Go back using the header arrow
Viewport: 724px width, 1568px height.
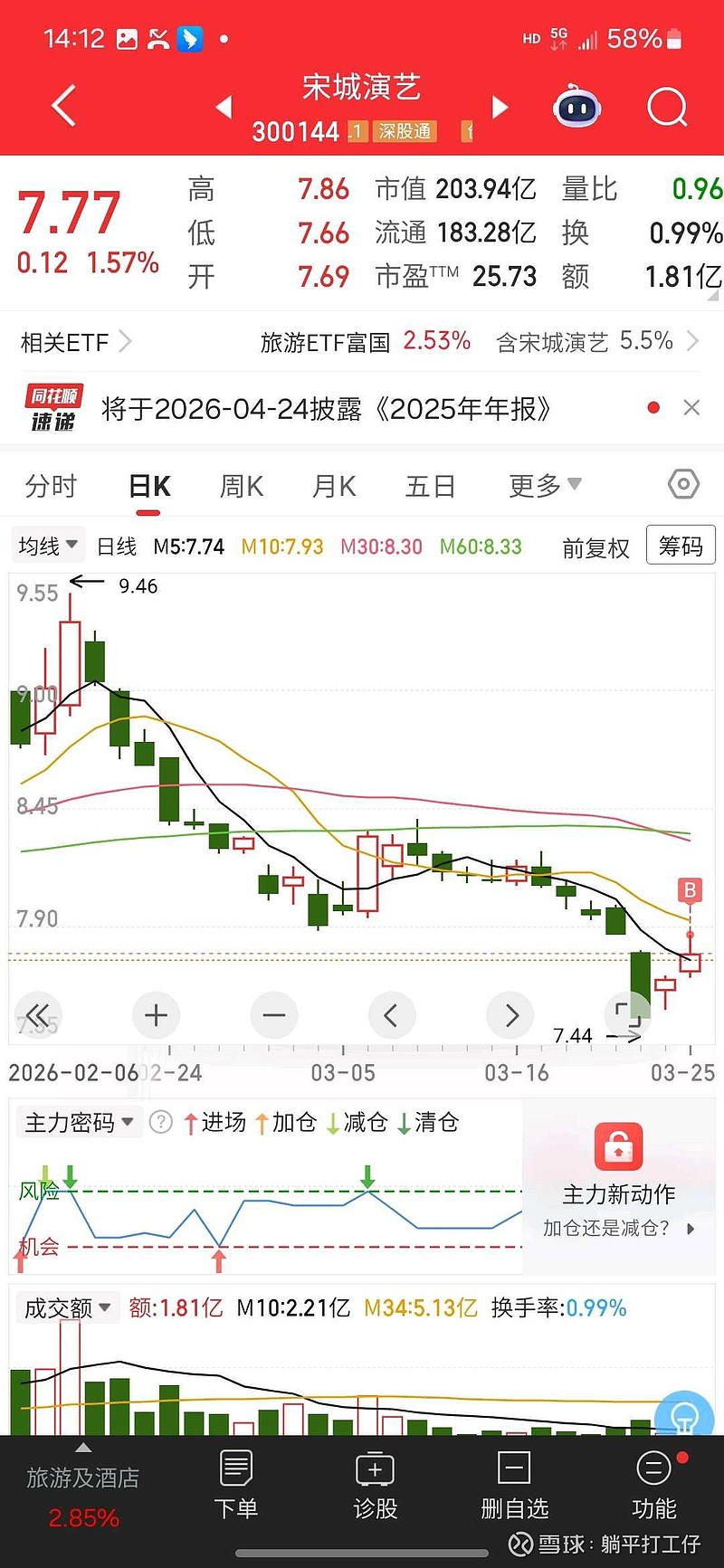[63, 107]
